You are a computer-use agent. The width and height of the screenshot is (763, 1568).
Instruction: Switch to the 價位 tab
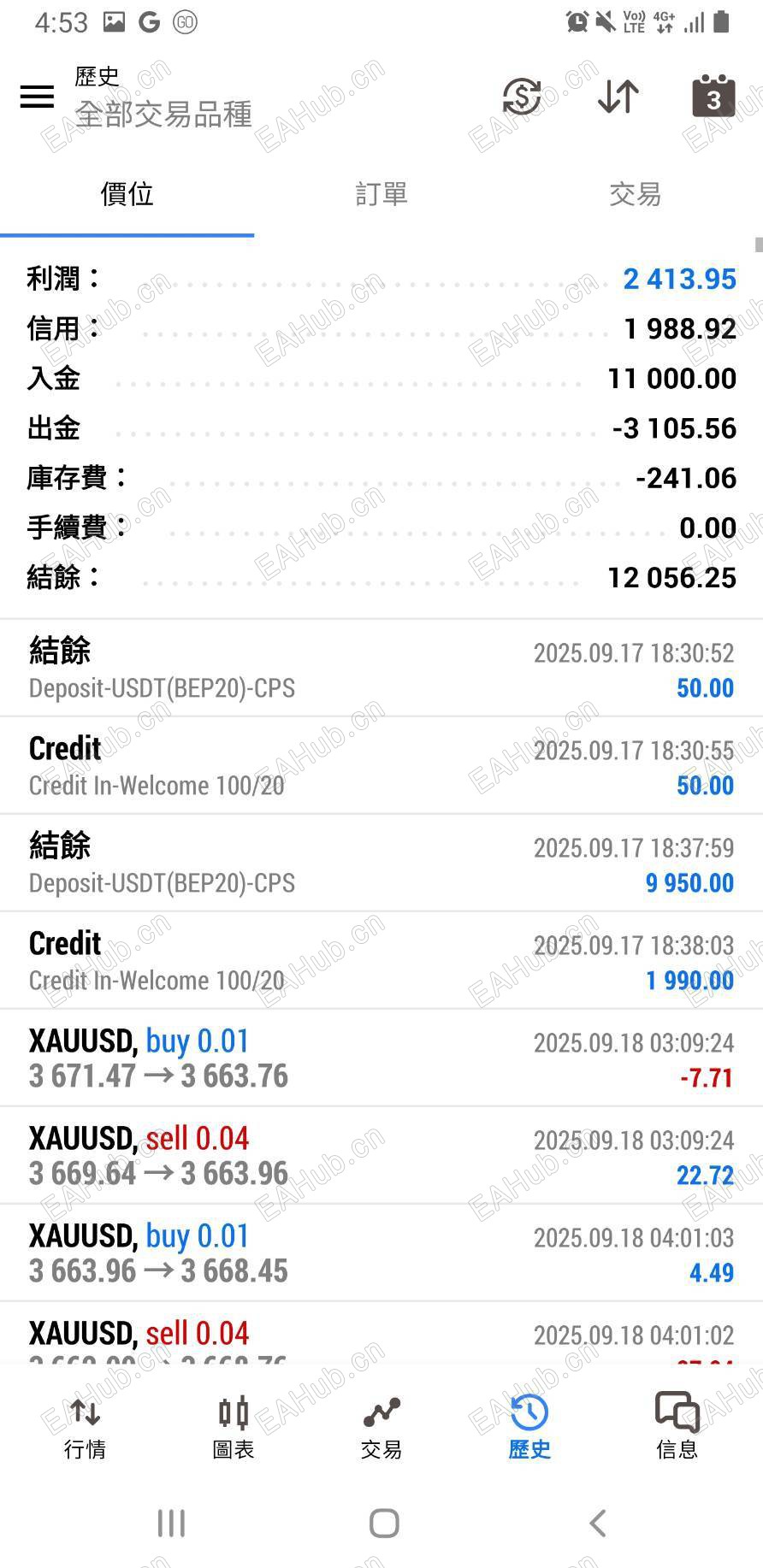click(x=127, y=195)
